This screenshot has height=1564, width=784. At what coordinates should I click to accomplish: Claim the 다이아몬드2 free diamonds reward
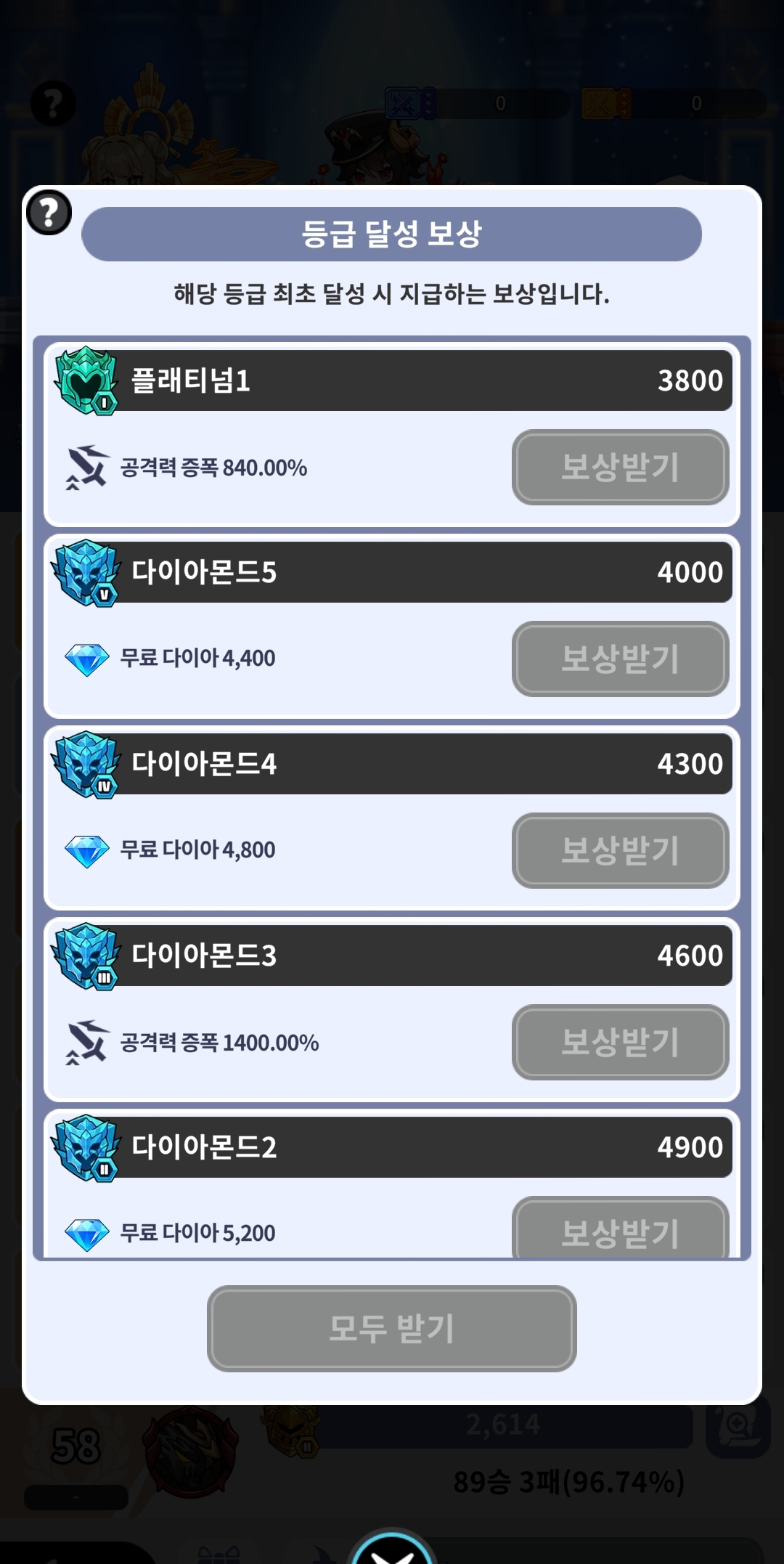[620, 1229]
